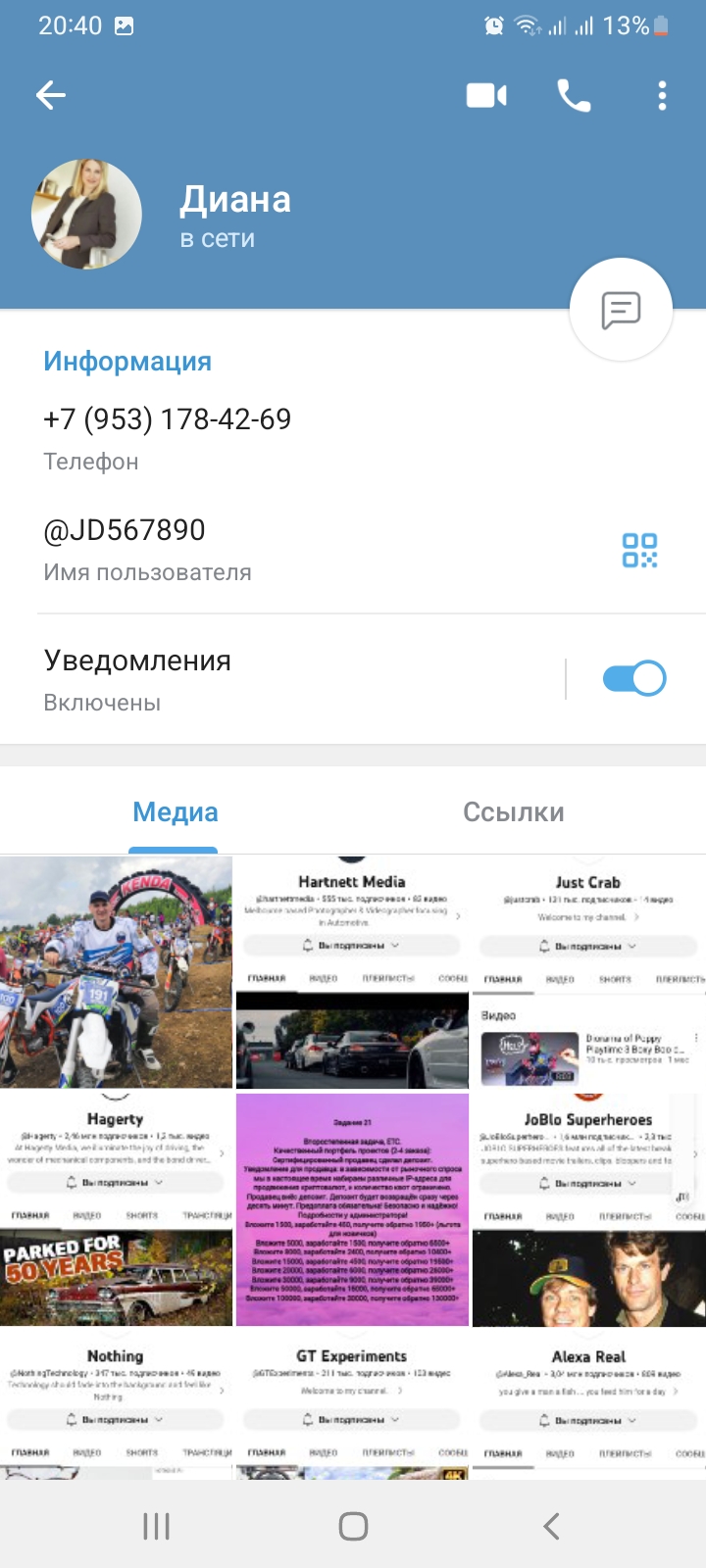The width and height of the screenshot is (706, 1568).
Task: Open the three-dot overflow menu
Action: coord(662,95)
